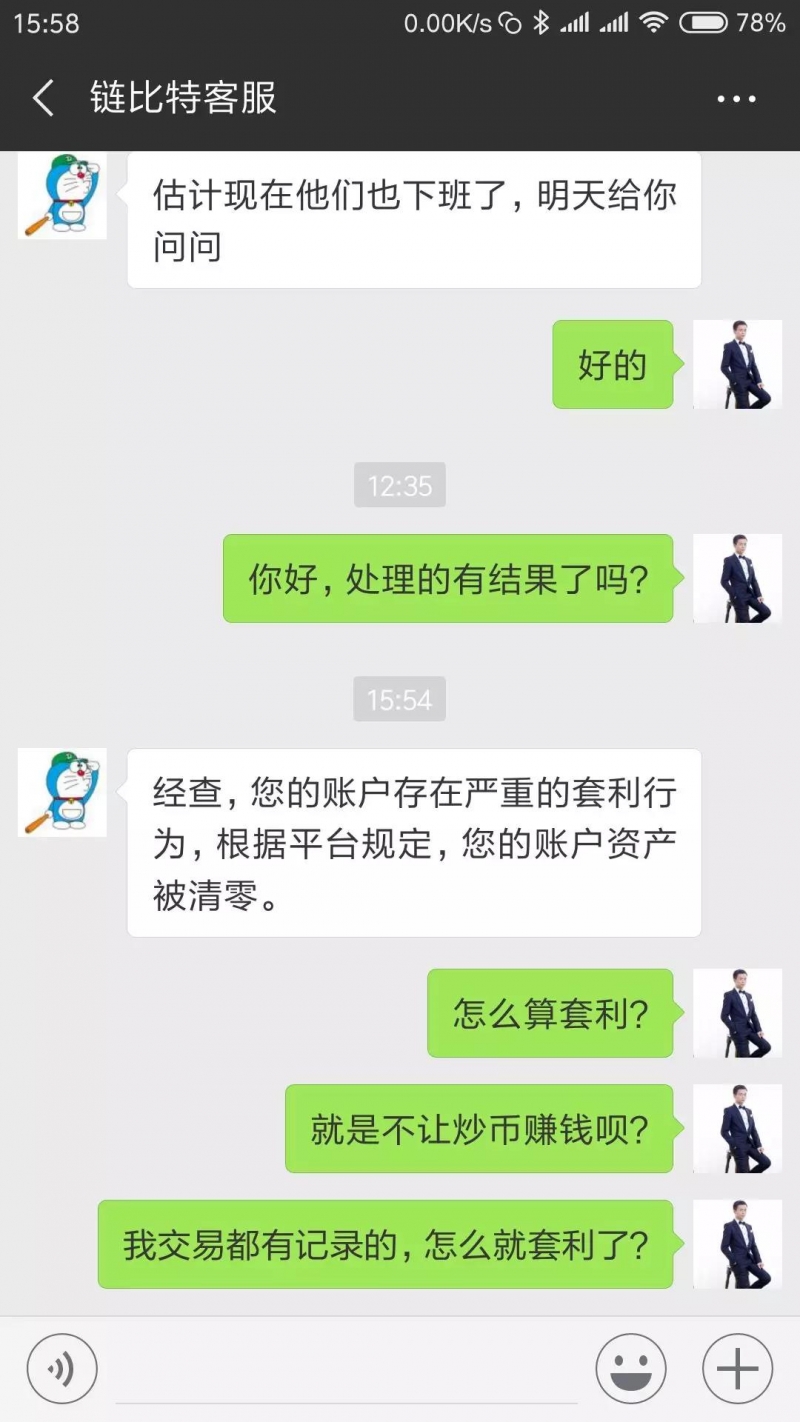This screenshot has width=800, height=1422.
Task: Open the three-dot chat options menu
Action: click(736, 99)
